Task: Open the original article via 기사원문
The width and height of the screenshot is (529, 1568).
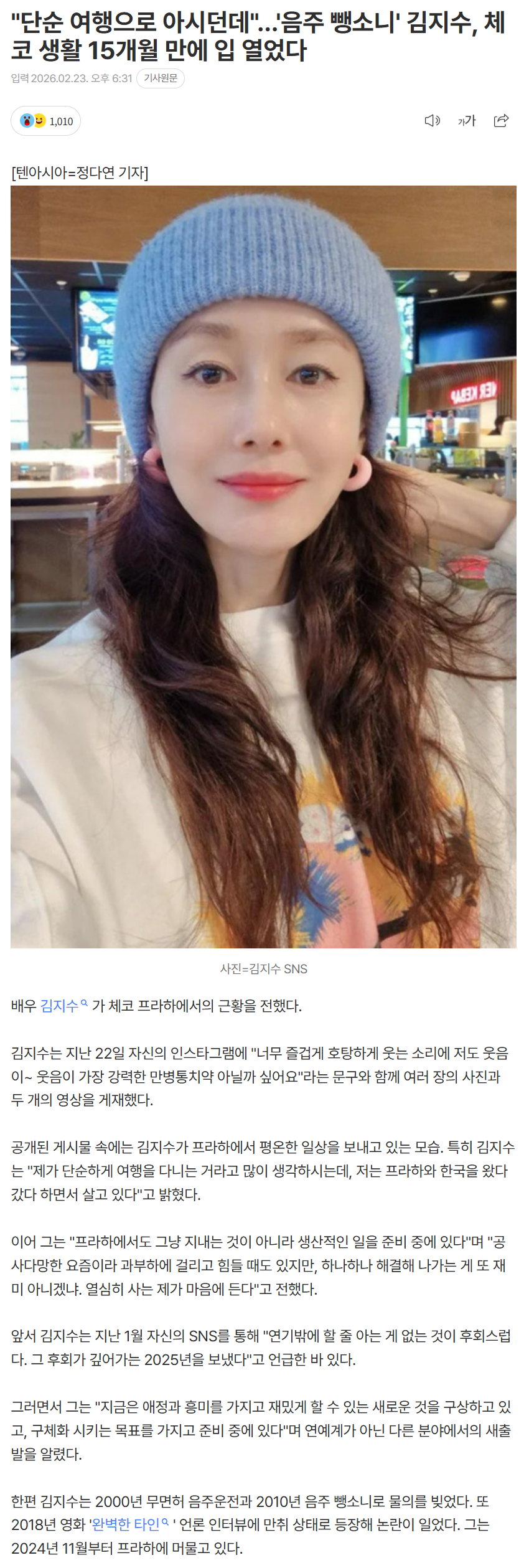Action: 161,78
